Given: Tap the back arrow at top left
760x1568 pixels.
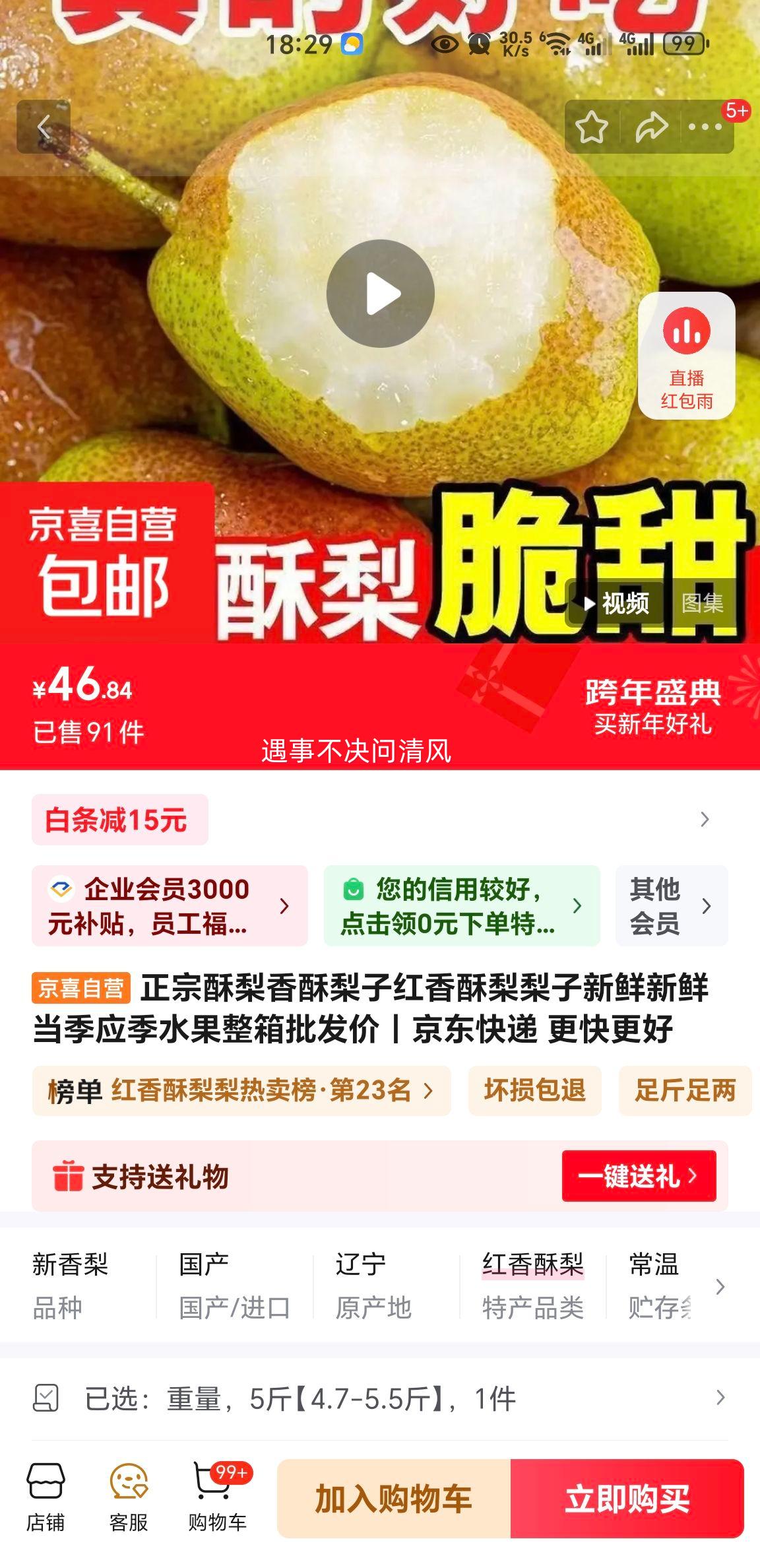Looking at the screenshot, I should pos(45,127).
